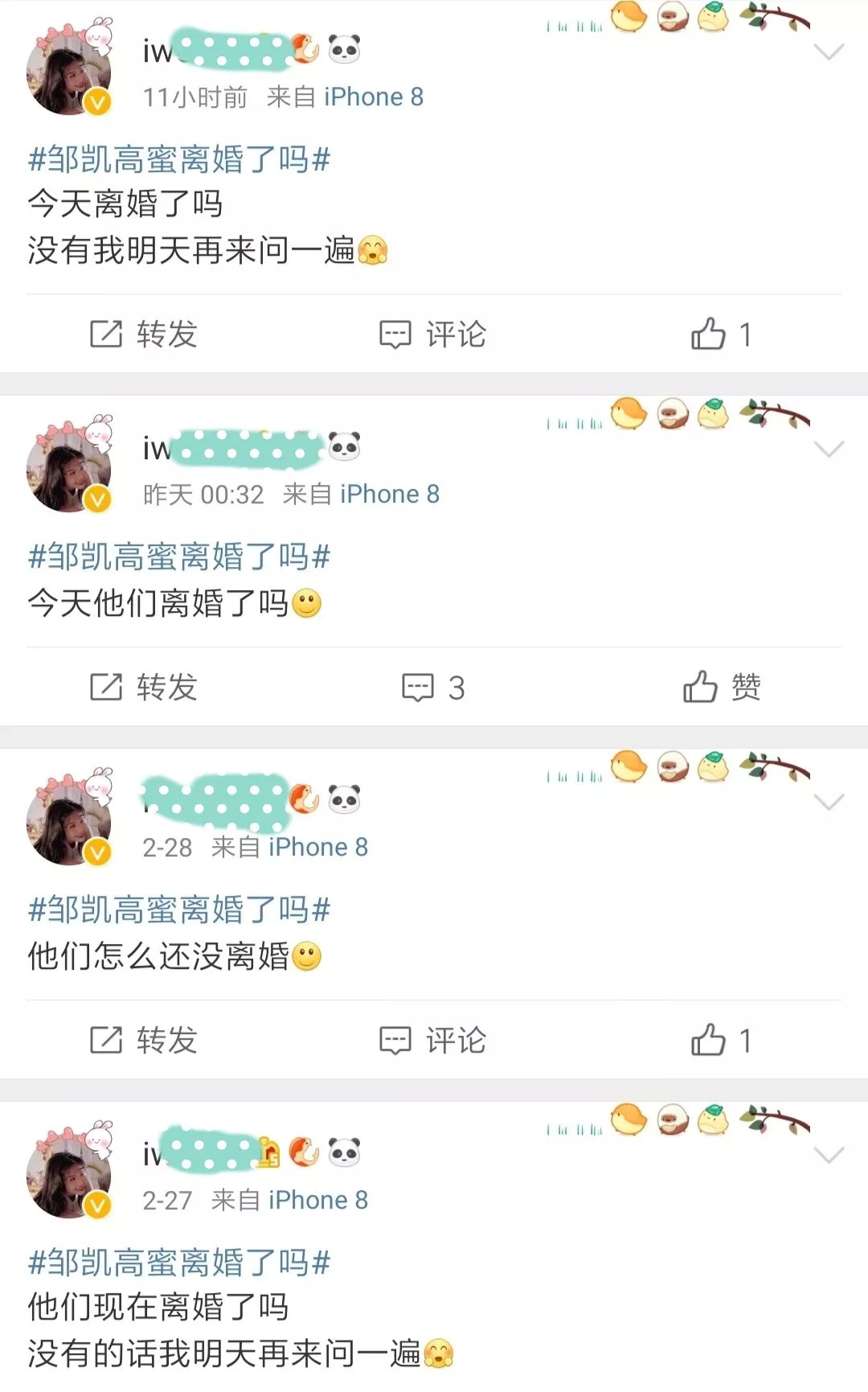Open the hashtag in the 2-27 post
This screenshot has width=868, height=1392.
click(x=179, y=1263)
